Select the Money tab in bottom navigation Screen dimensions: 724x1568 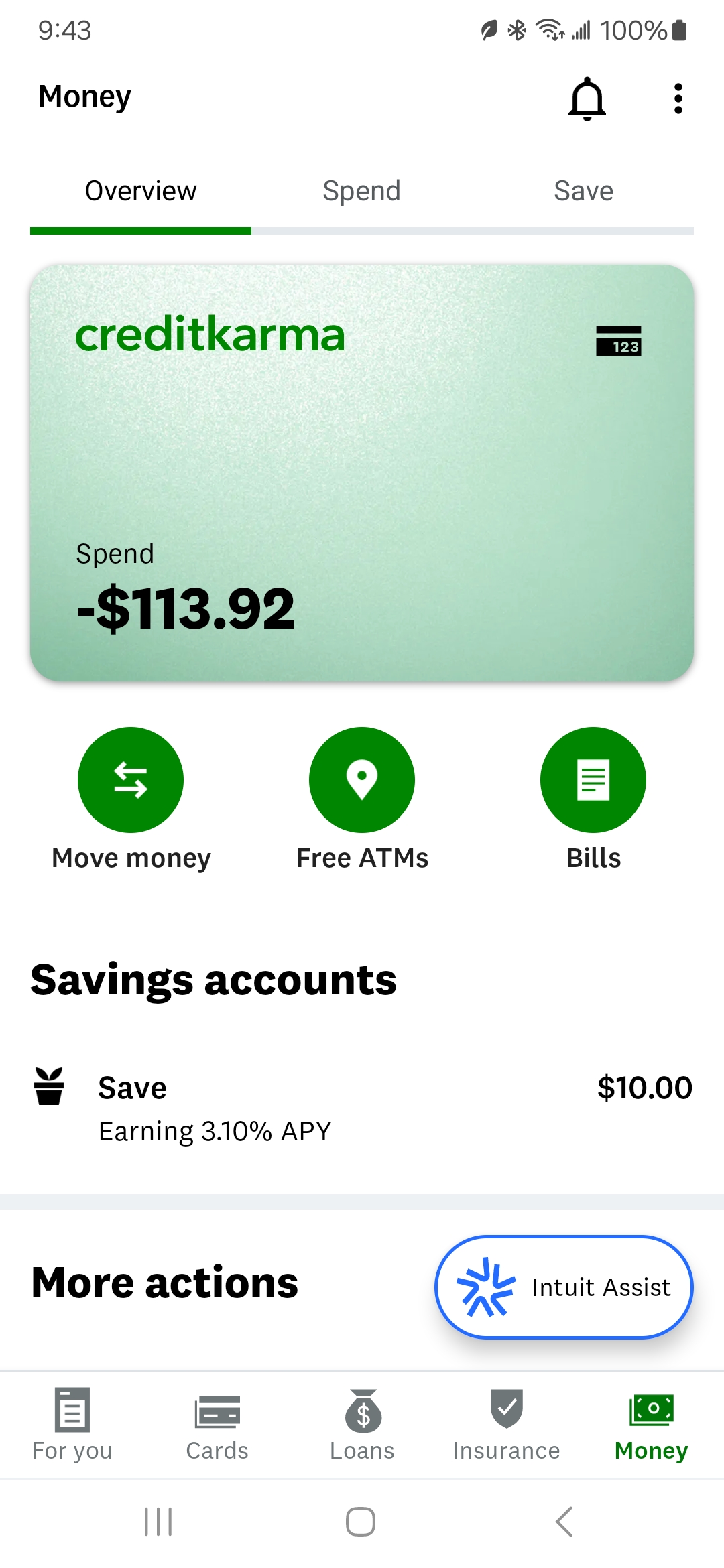pyautogui.click(x=652, y=1425)
